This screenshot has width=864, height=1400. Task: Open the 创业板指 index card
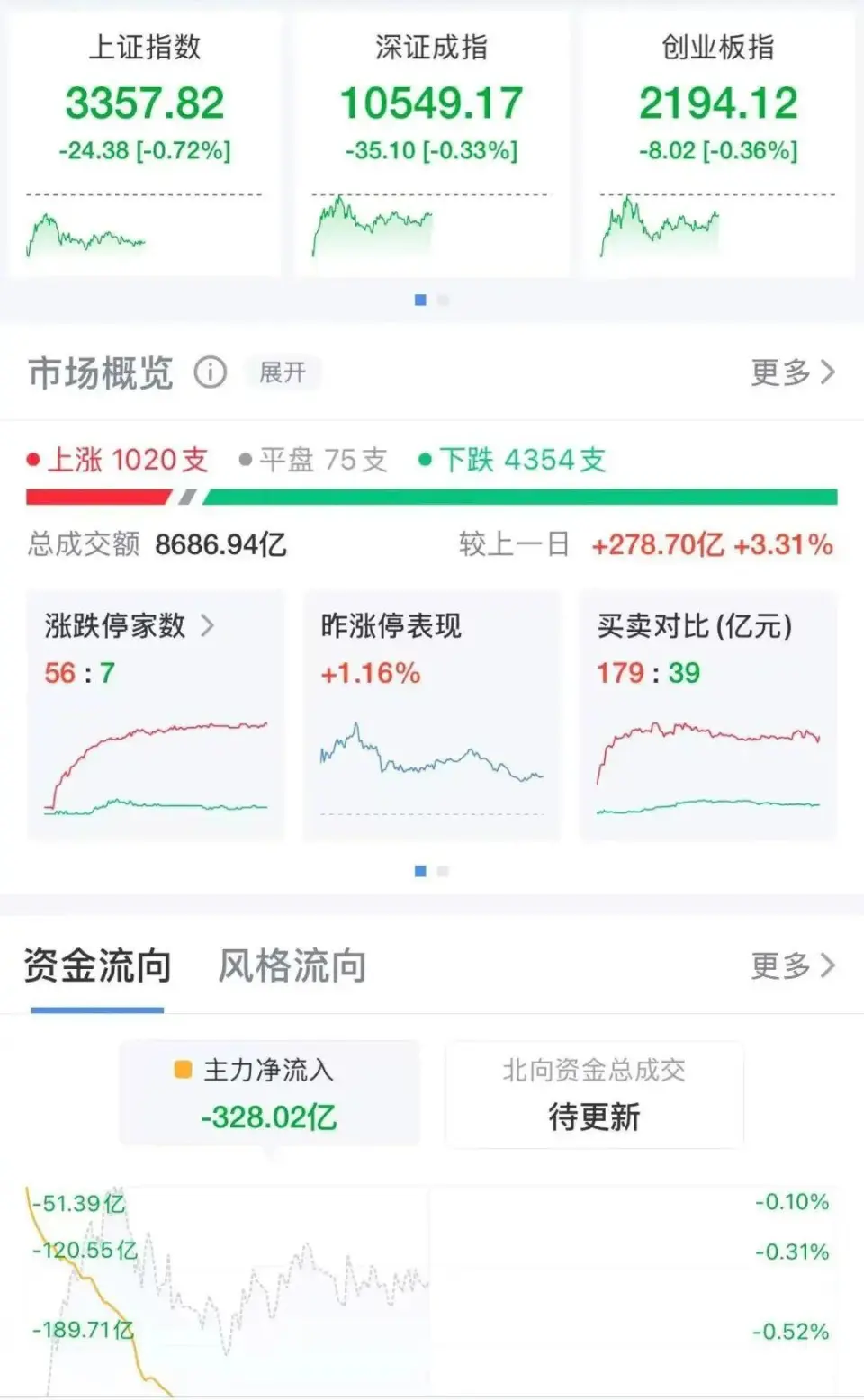tap(718, 144)
